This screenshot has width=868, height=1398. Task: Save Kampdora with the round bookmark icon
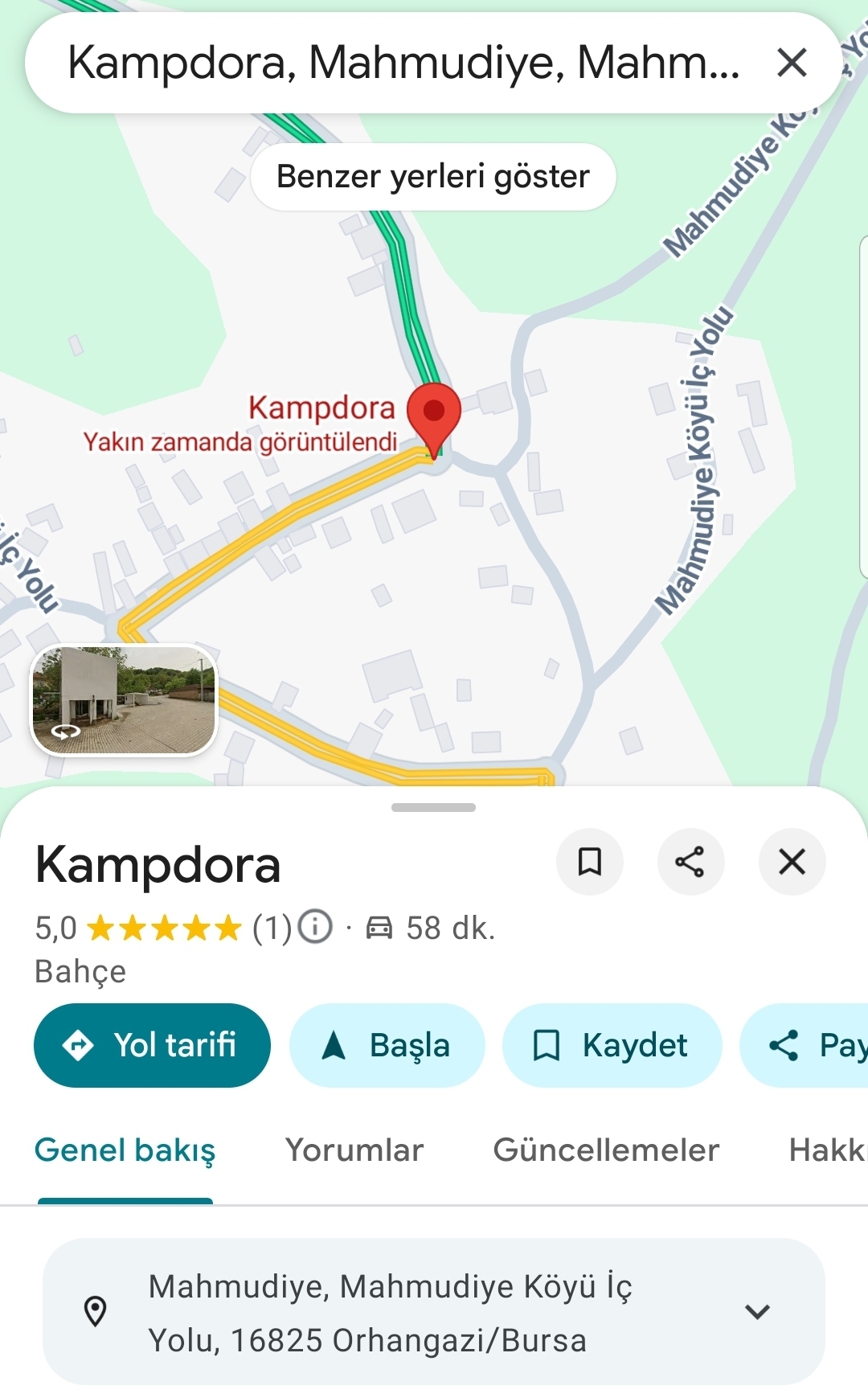590,862
